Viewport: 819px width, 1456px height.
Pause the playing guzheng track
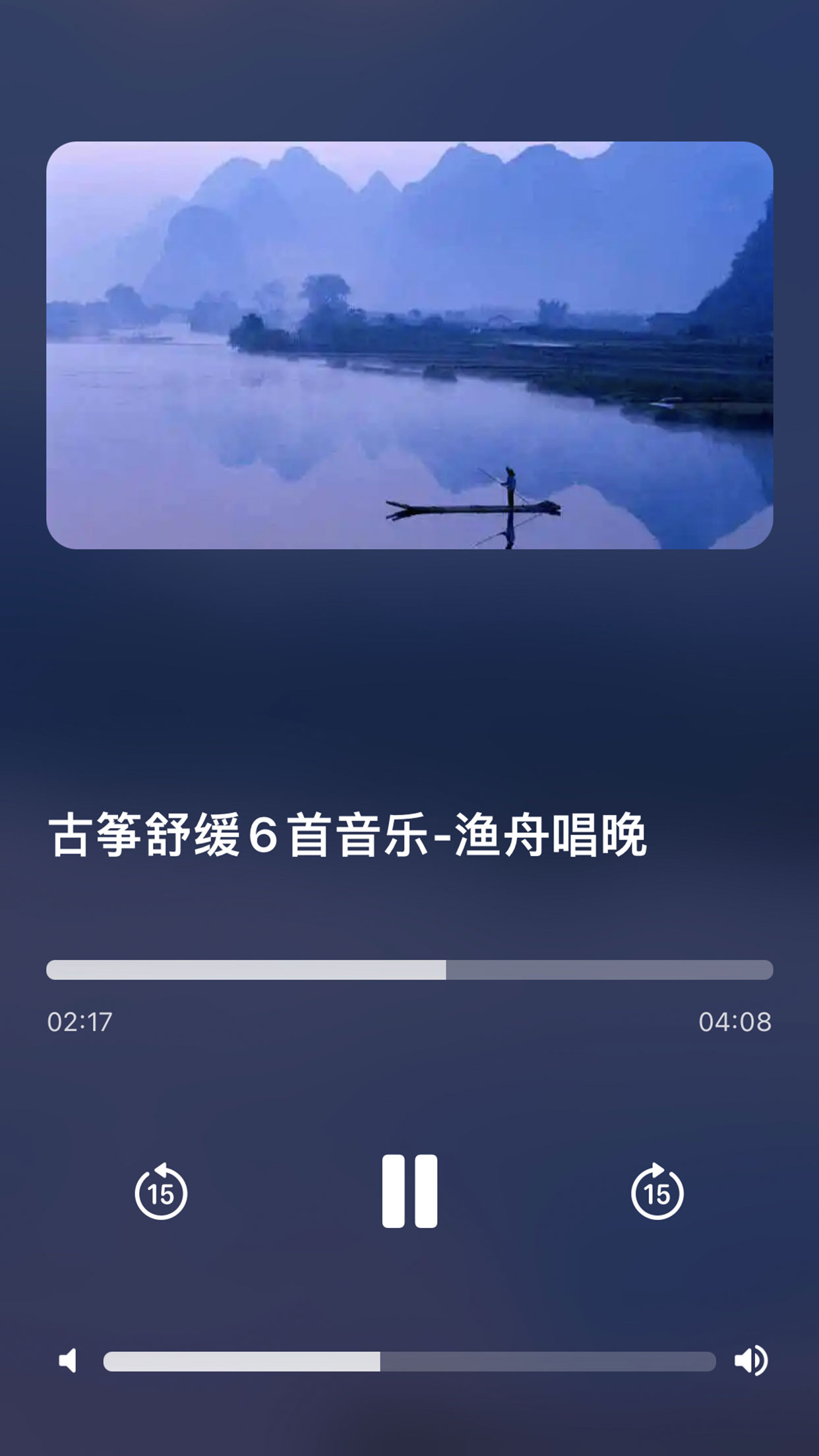click(409, 1191)
